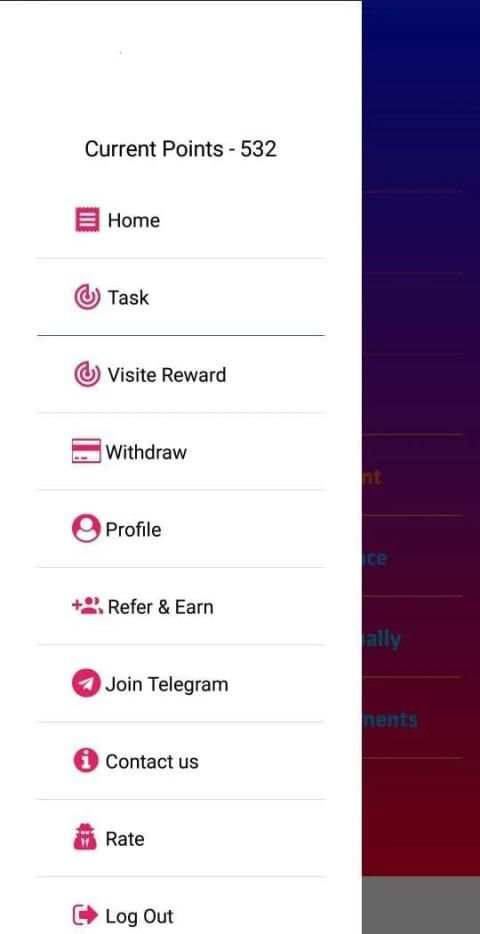Log Out of the account

[180, 906]
